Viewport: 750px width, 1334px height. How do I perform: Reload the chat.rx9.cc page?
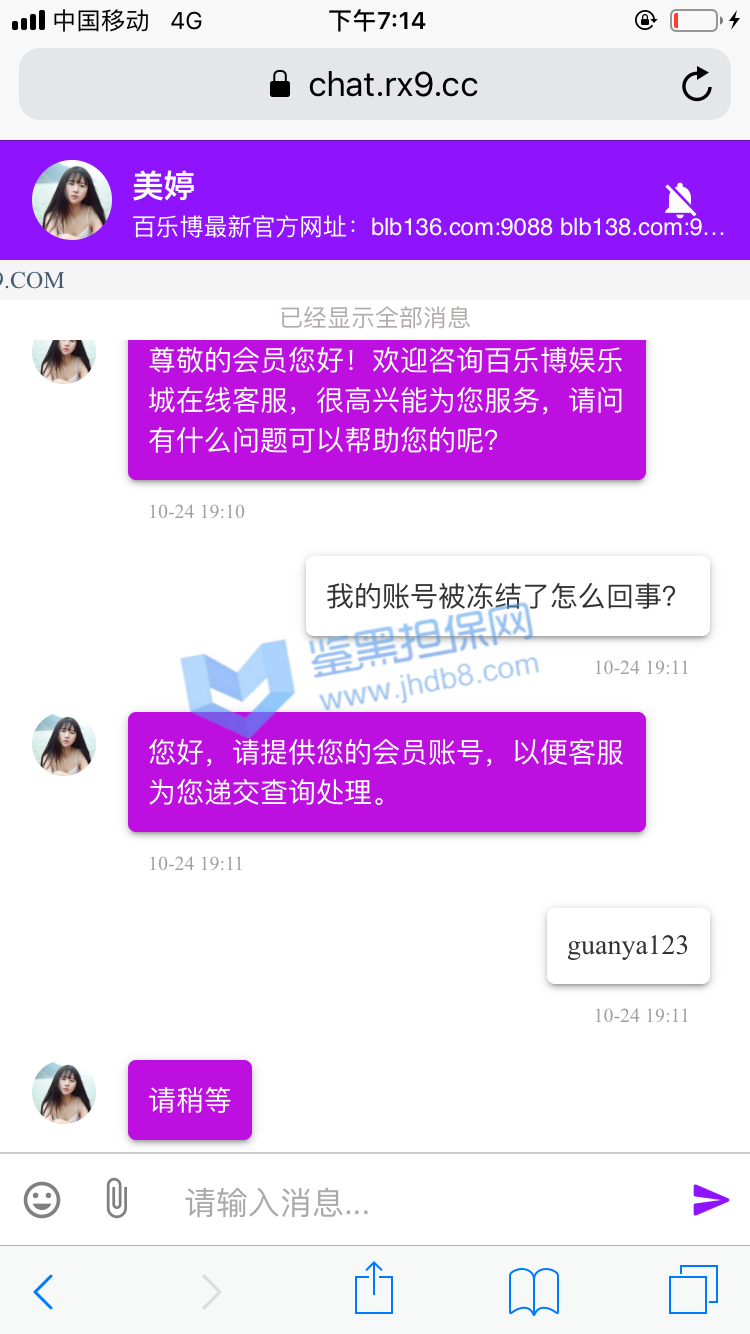696,85
